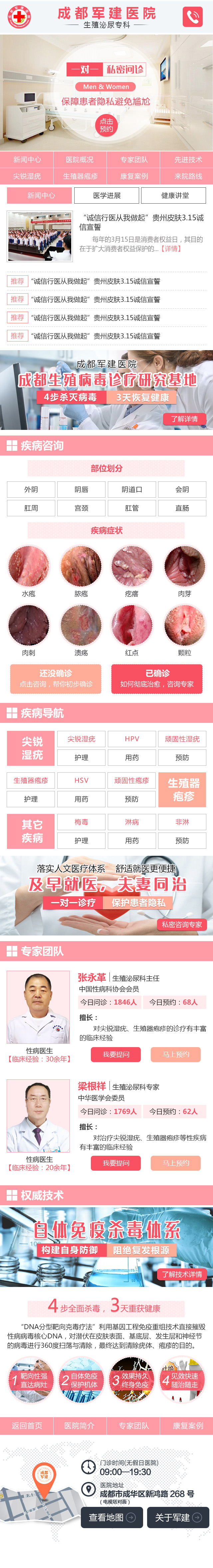
Task: Open 医院概况 in the navigation grid
Action: 80,159
